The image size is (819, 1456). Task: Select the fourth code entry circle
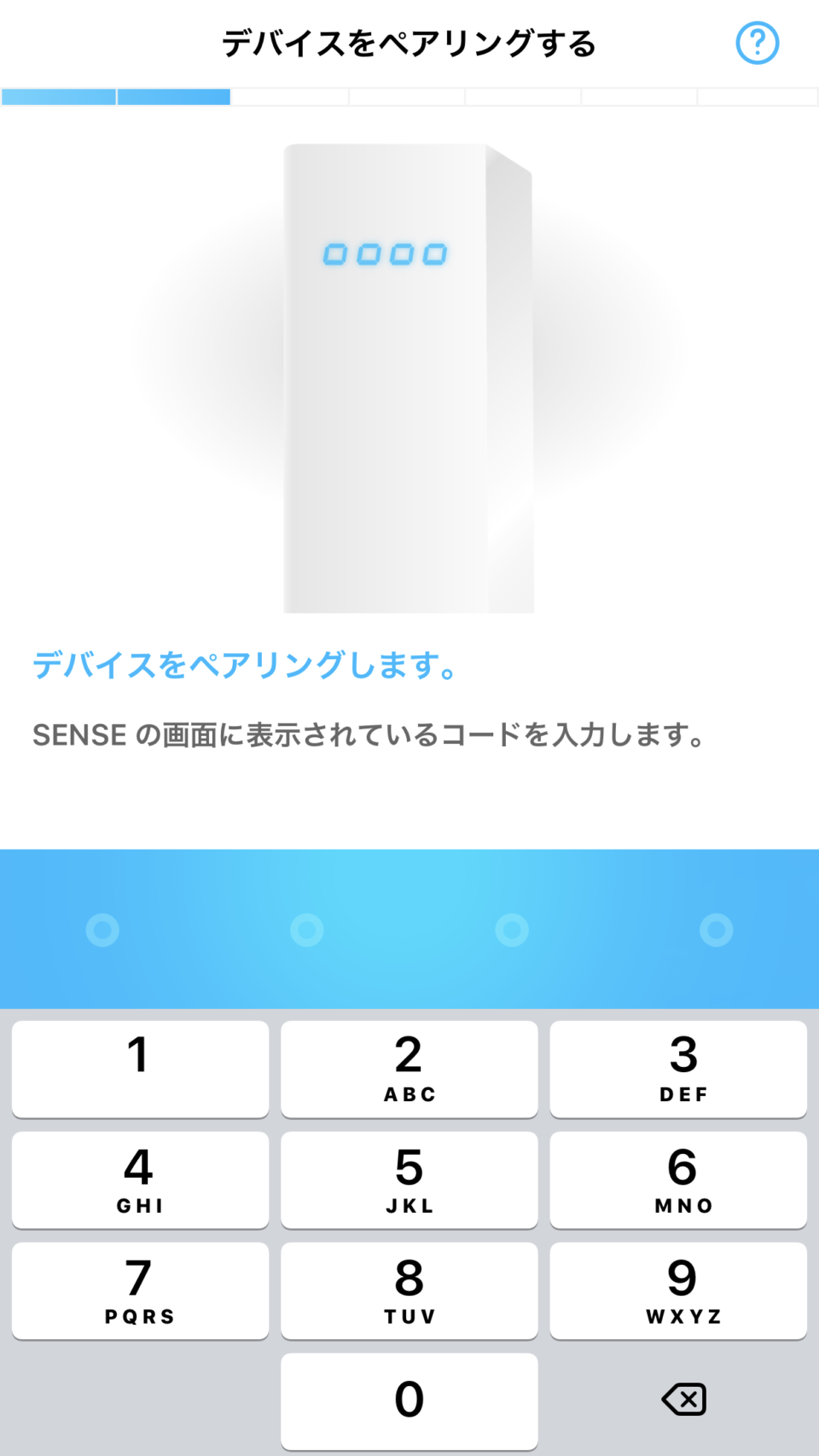(x=715, y=929)
